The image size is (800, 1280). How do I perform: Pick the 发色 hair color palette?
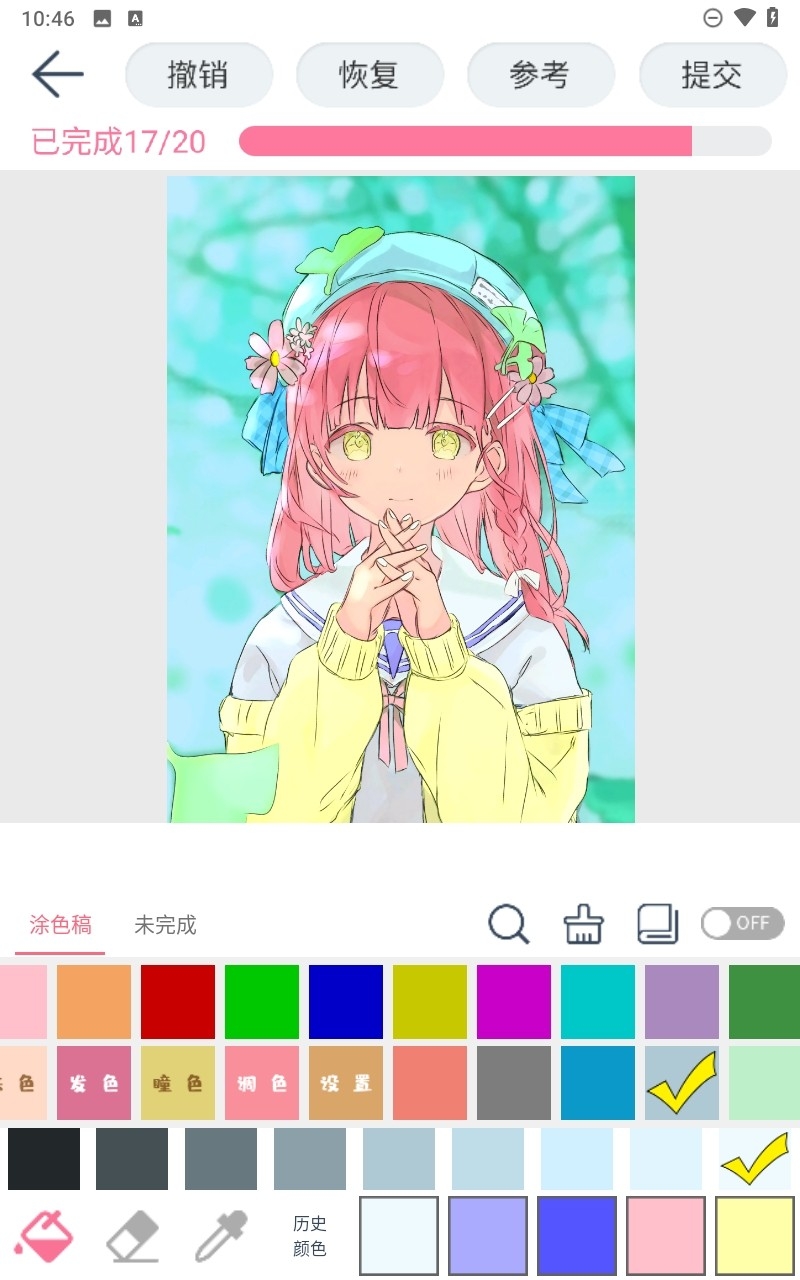tap(94, 1083)
